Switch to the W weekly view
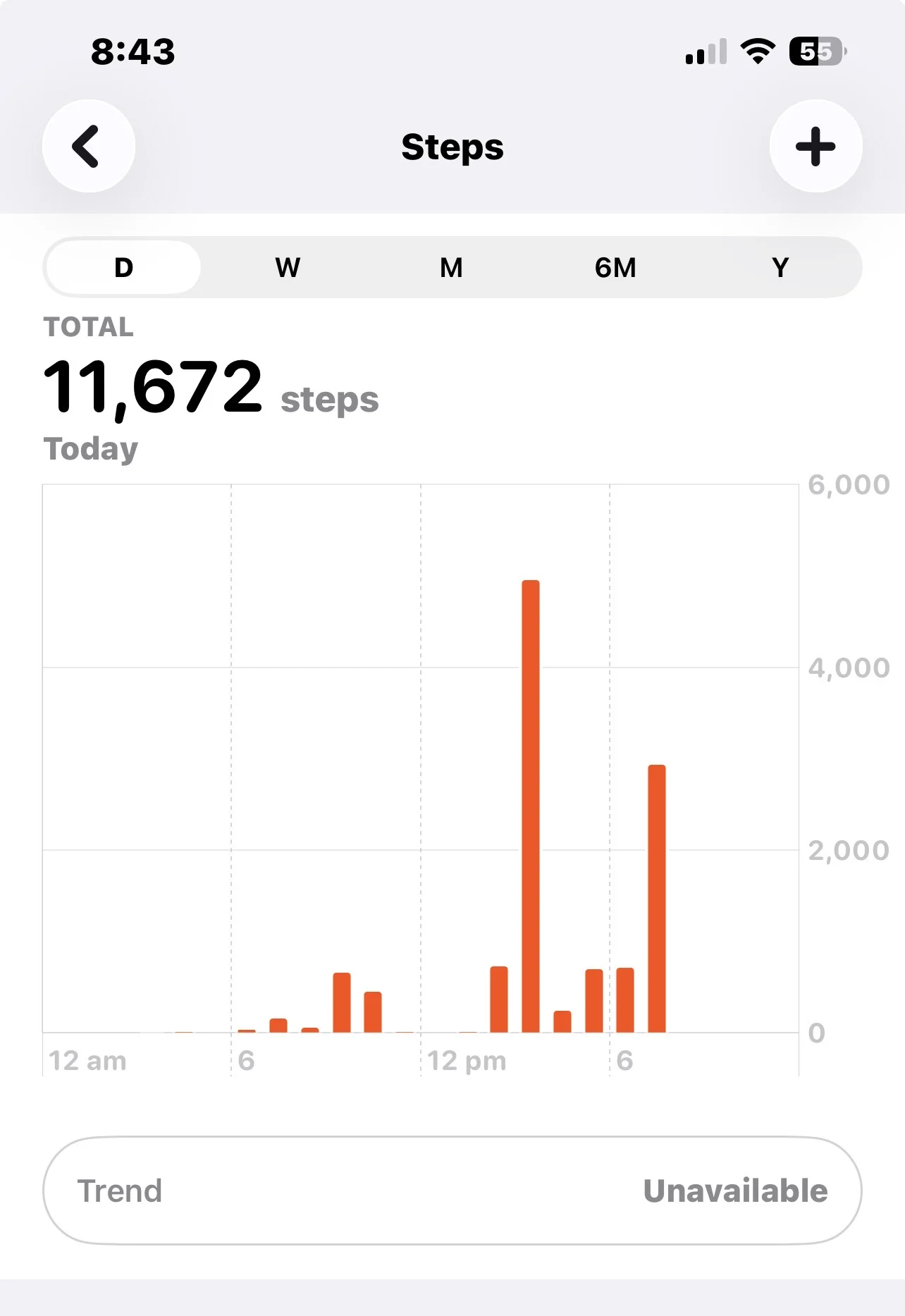This screenshot has height=1316, width=905. [x=288, y=268]
